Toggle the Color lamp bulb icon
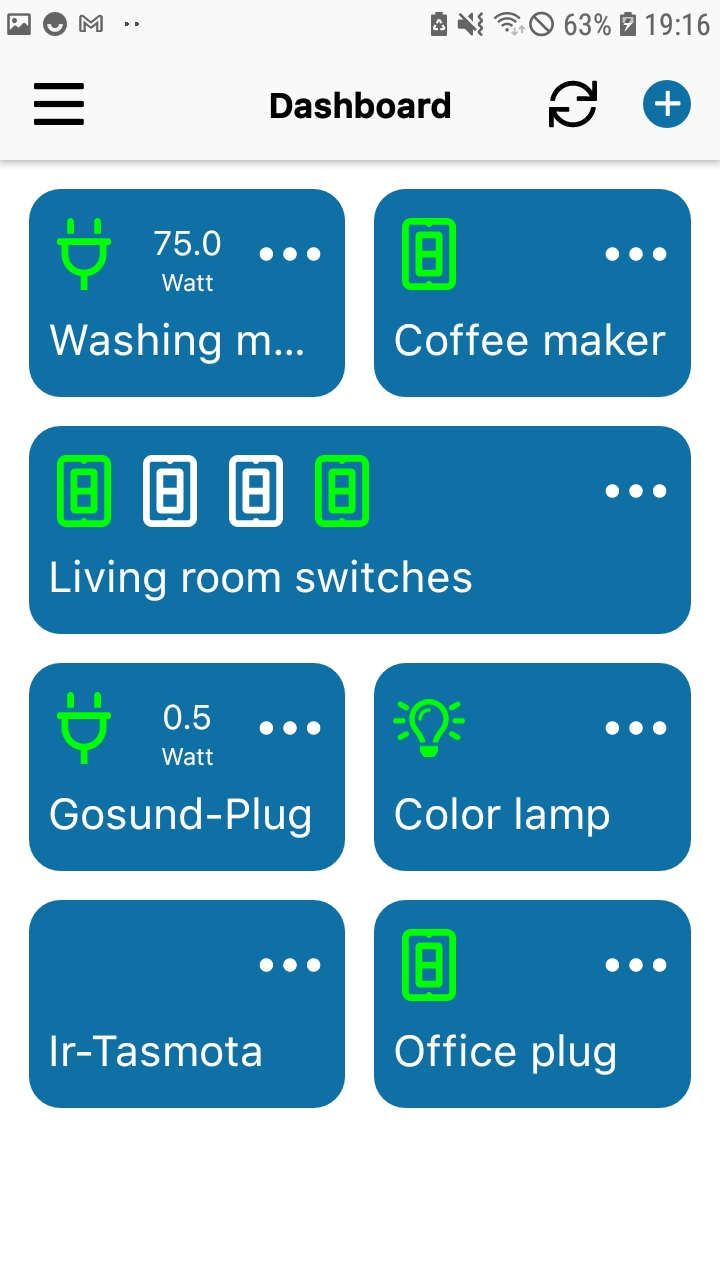 [x=429, y=728]
